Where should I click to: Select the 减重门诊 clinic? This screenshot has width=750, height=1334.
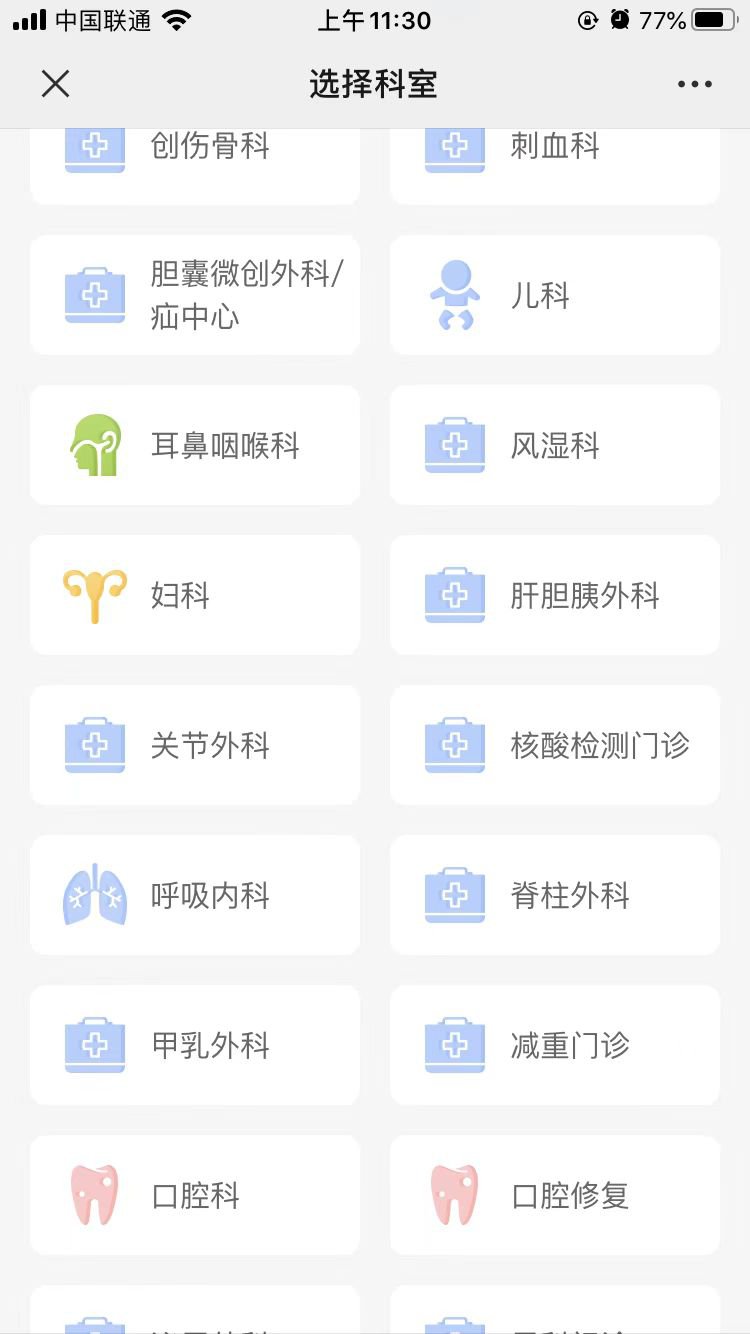pyautogui.click(x=555, y=1045)
